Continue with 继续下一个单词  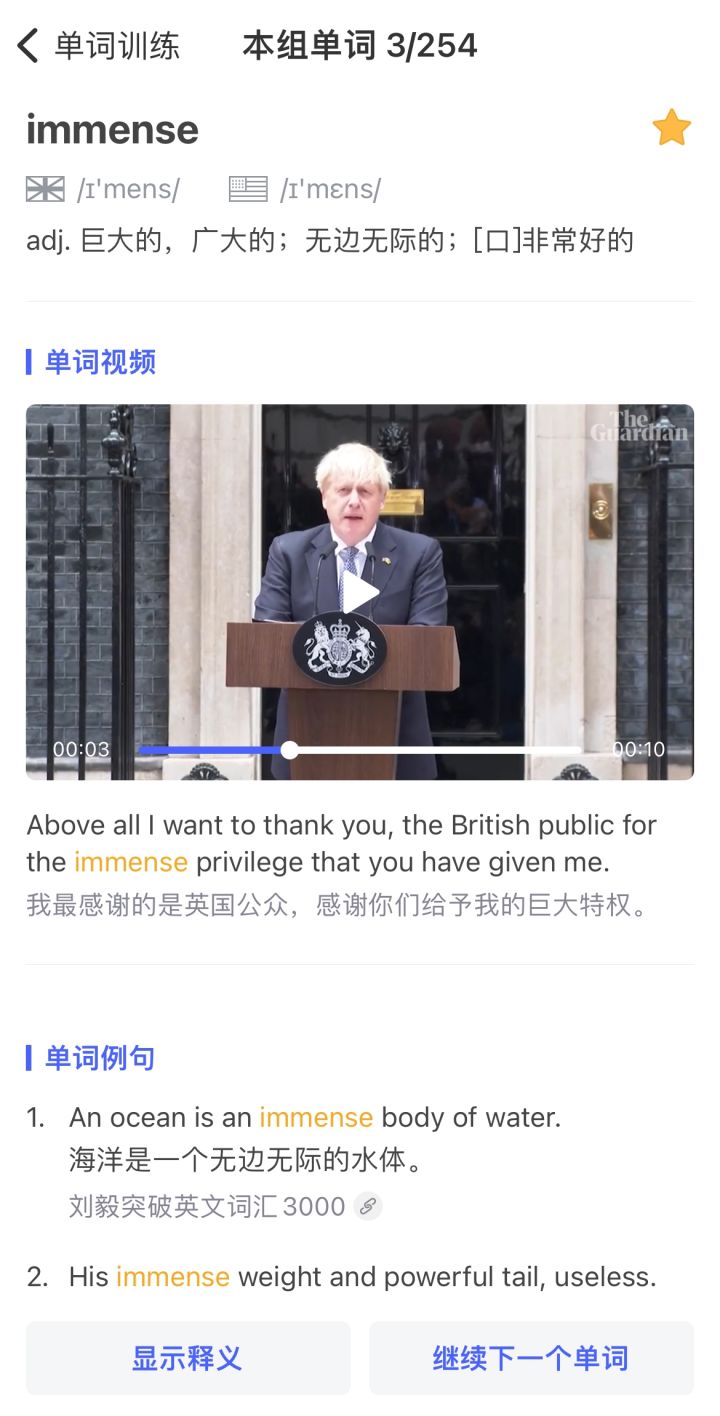click(x=531, y=1358)
